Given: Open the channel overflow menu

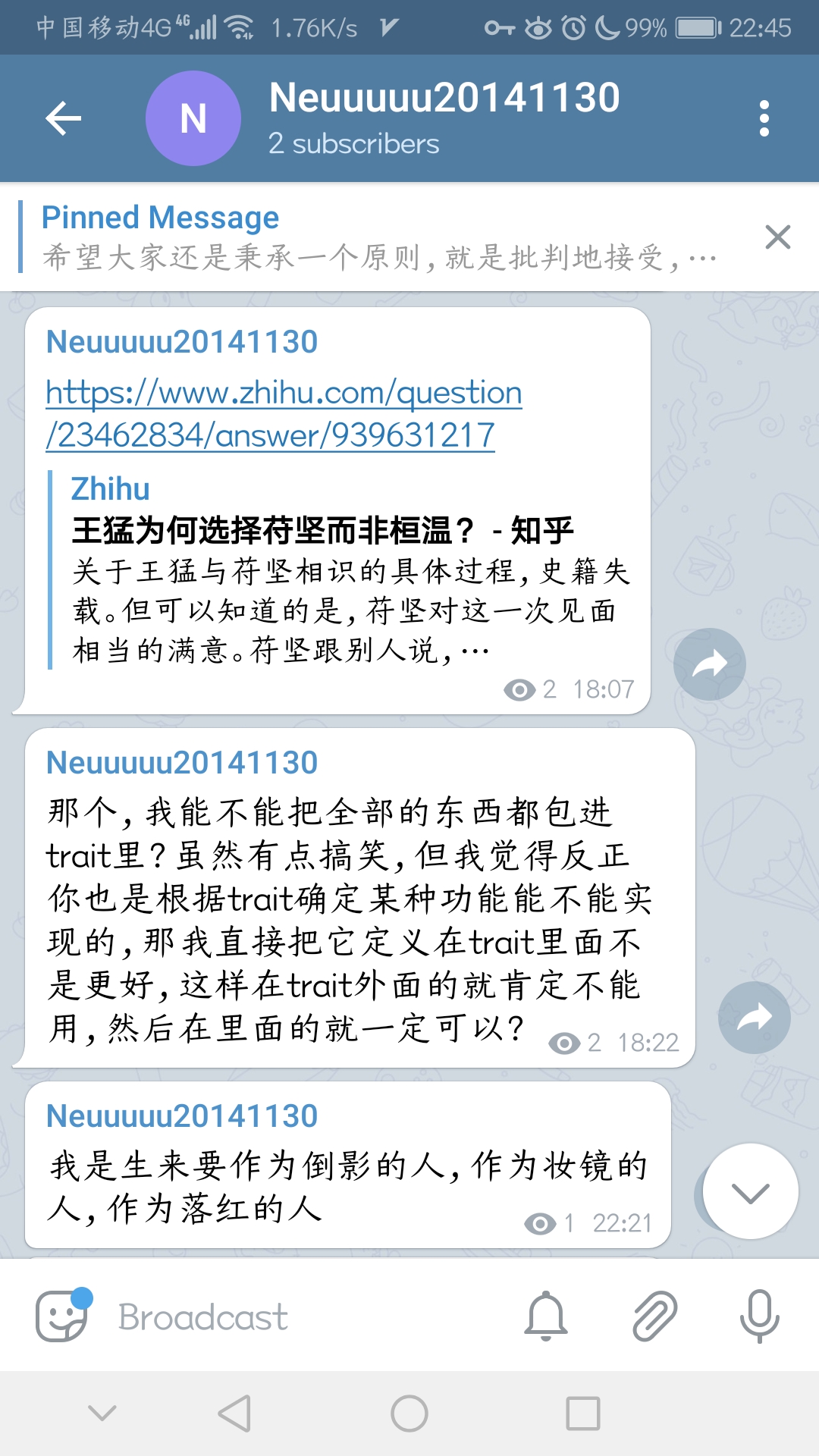Looking at the screenshot, I should [764, 118].
